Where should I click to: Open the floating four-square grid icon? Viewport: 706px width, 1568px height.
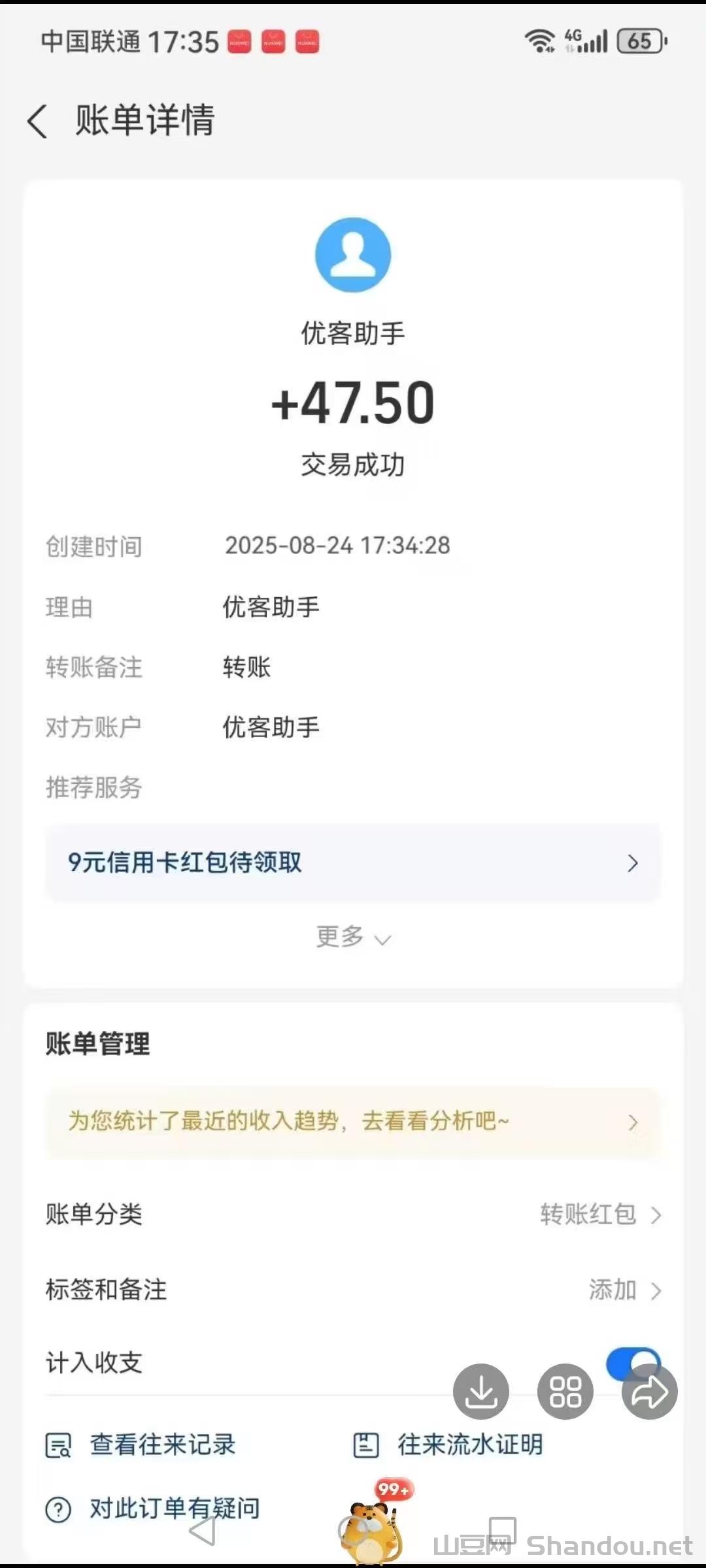(x=565, y=1392)
